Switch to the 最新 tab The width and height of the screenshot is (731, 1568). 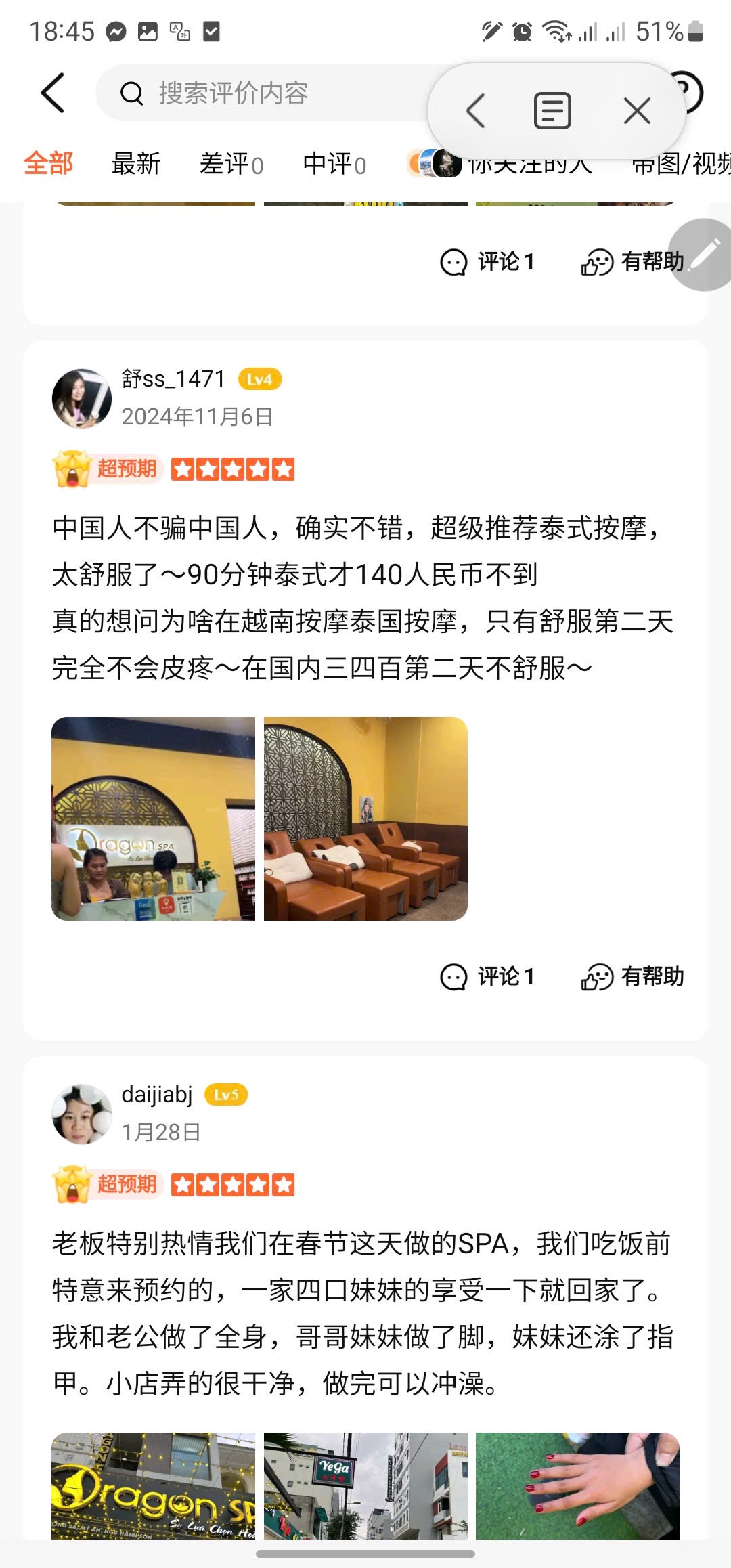(136, 164)
